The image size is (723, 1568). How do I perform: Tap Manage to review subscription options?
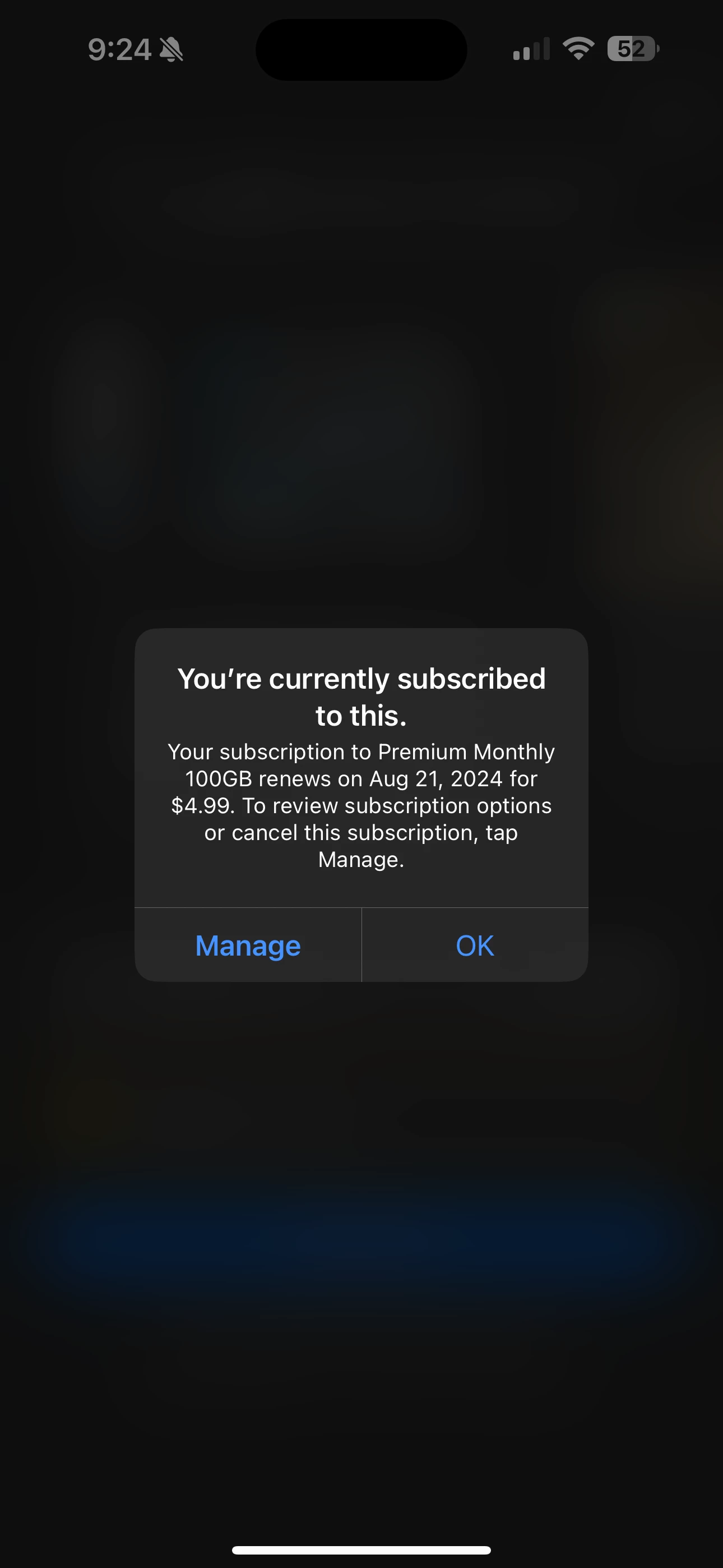click(x=248, y=945)
